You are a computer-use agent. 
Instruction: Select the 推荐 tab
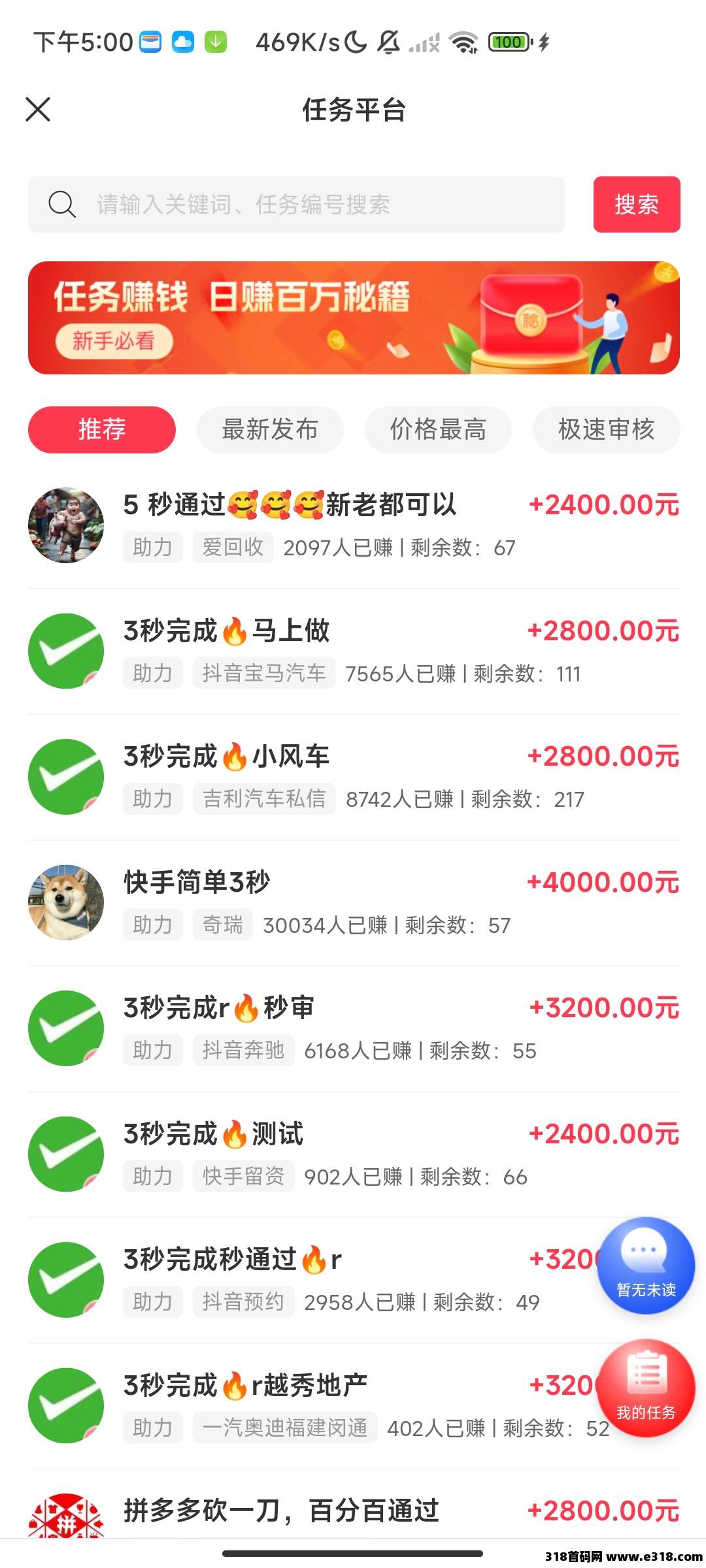point(102,429)
